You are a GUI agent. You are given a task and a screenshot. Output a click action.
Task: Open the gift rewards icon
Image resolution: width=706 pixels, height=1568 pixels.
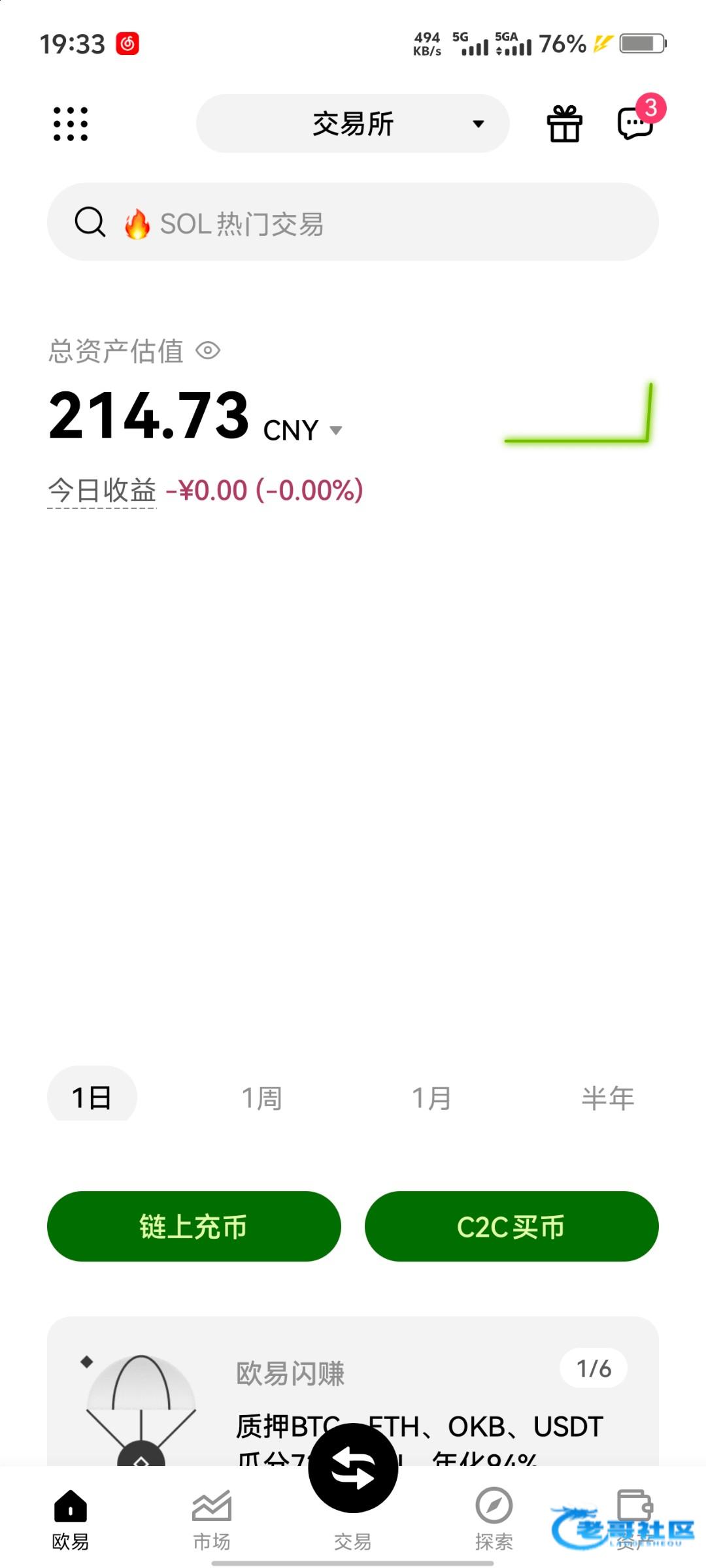click(x=564, y=124)
